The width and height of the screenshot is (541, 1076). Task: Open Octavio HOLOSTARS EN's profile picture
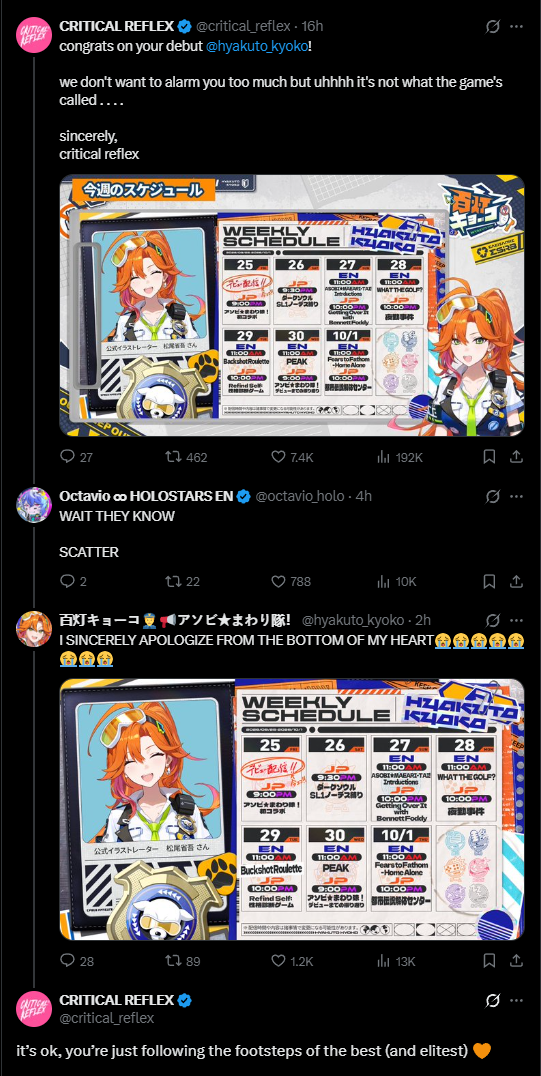[x=33, y=505]
